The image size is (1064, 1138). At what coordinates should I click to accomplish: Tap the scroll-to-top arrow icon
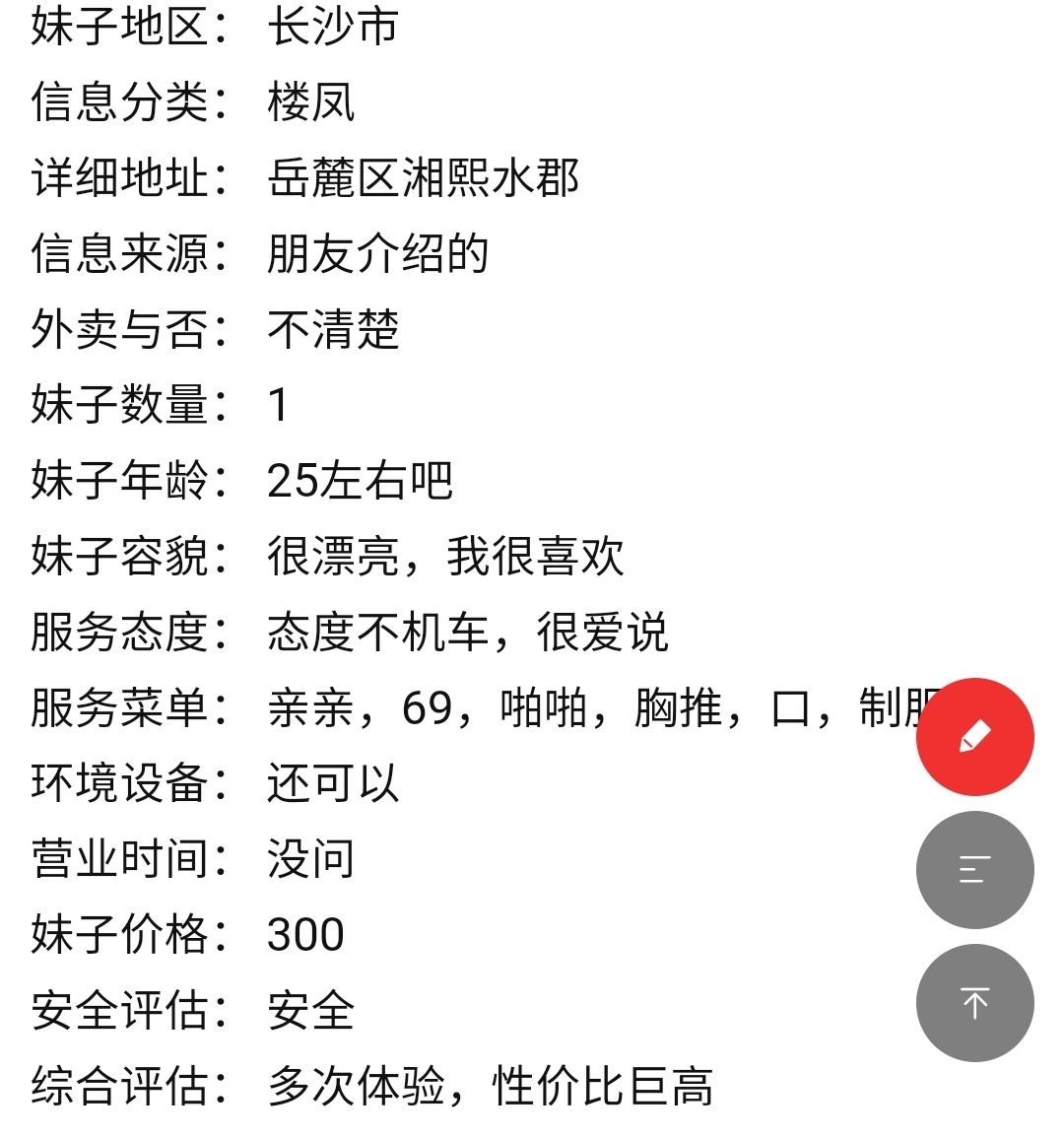tap(975, 1002)
